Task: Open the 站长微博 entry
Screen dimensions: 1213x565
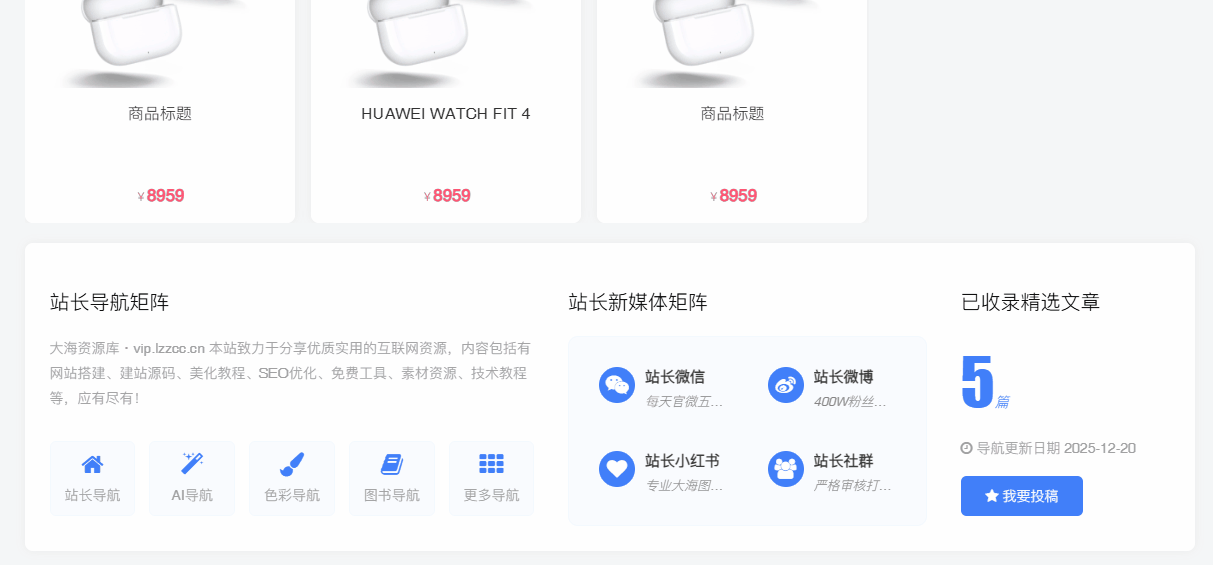Action: pyautogui.click(x=830, y=386)
